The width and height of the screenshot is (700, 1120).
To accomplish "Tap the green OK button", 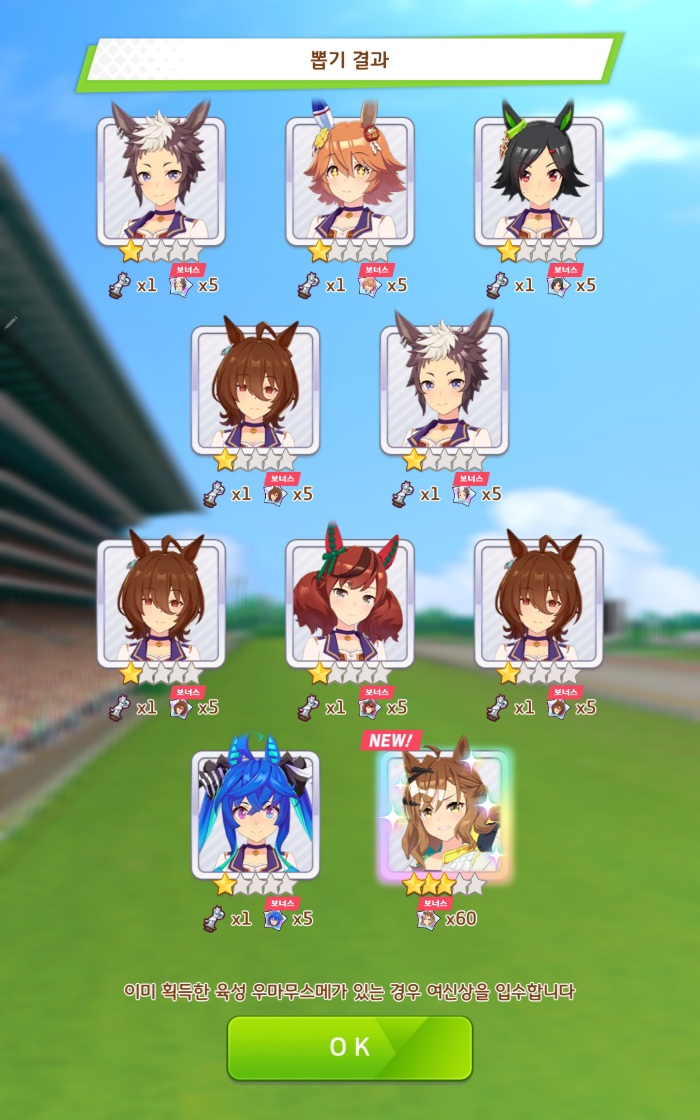I will pyautogui.click(x=349, y=1047).
